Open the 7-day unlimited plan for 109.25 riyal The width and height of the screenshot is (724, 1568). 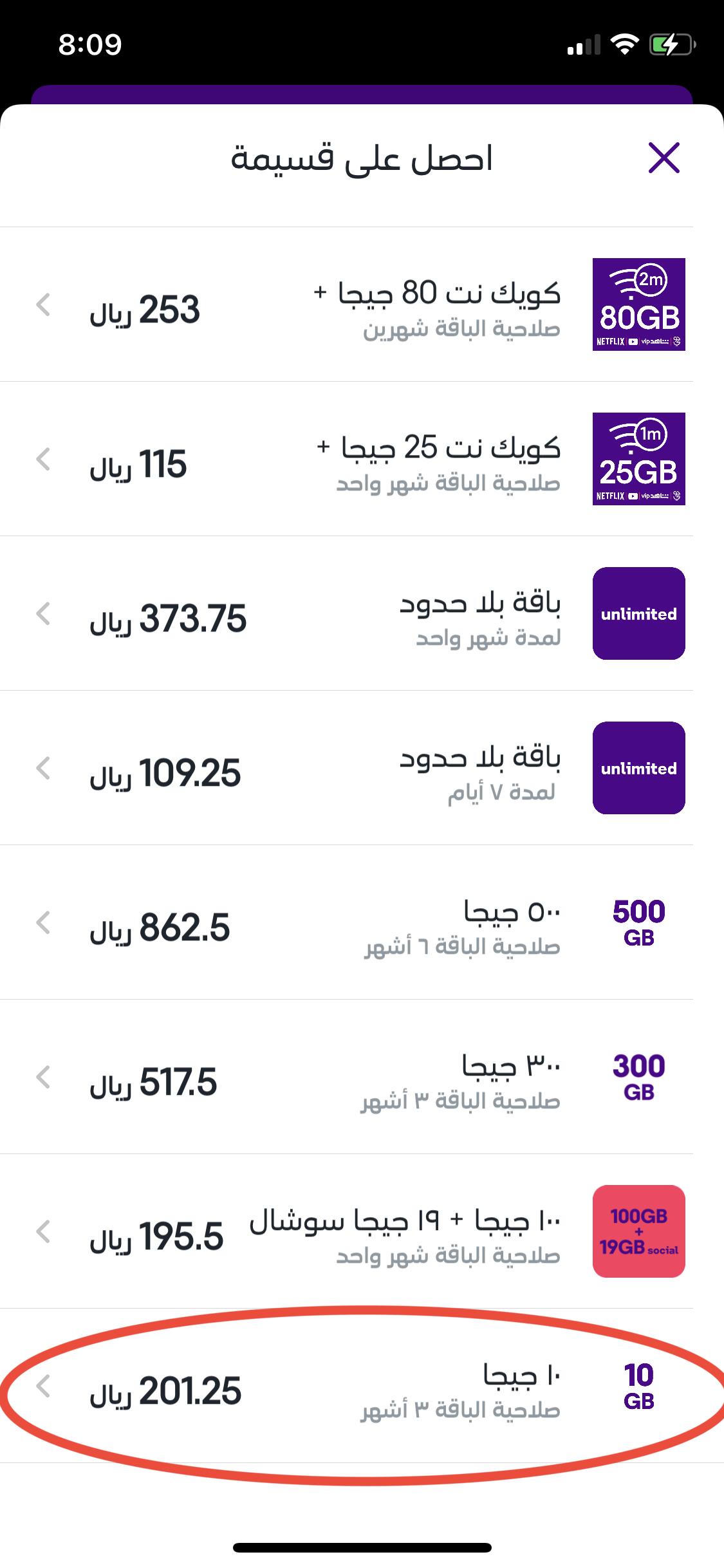pyautogui.click(x=360, y=769)
